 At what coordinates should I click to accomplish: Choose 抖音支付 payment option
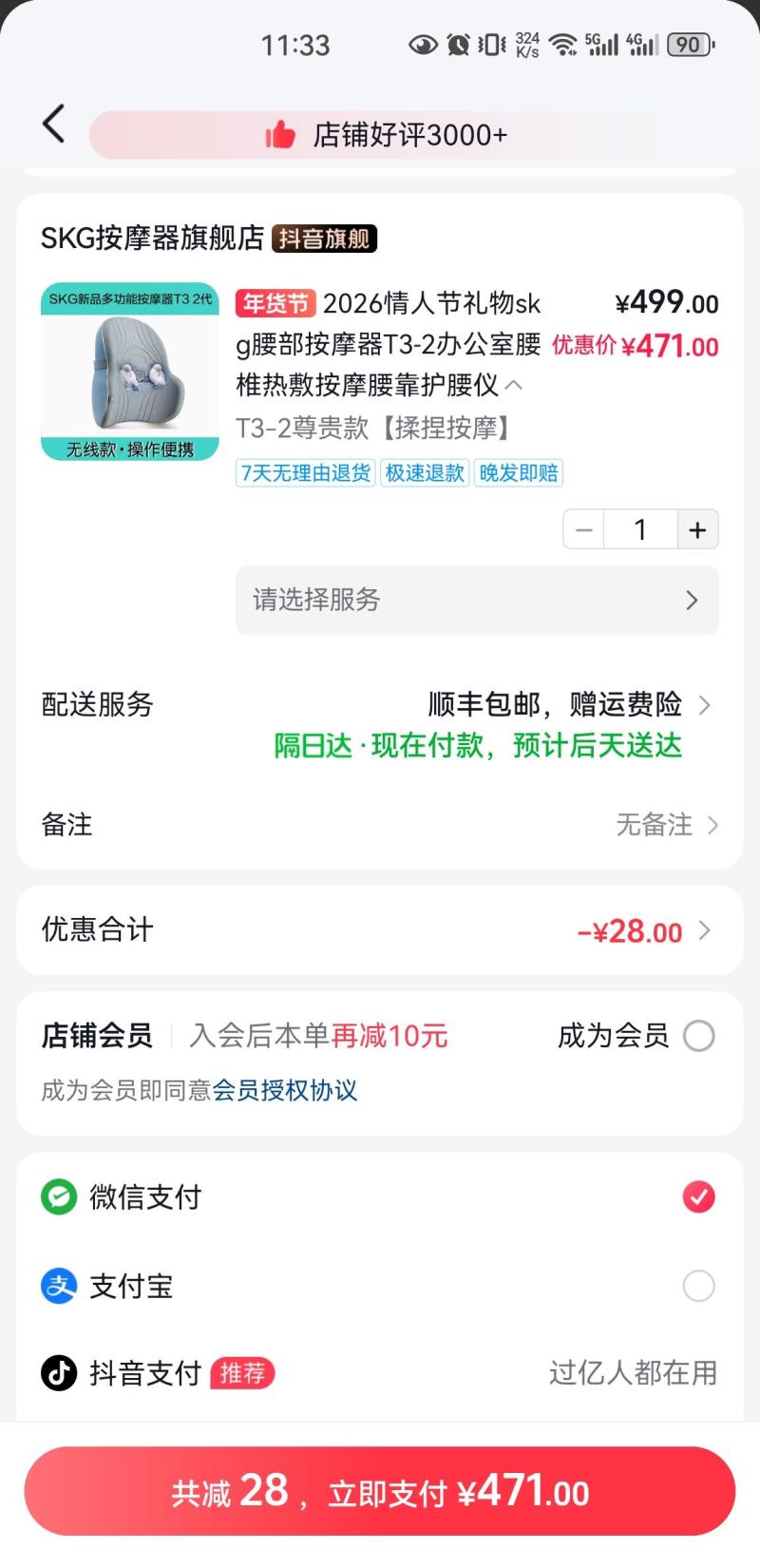[380, 1373]
